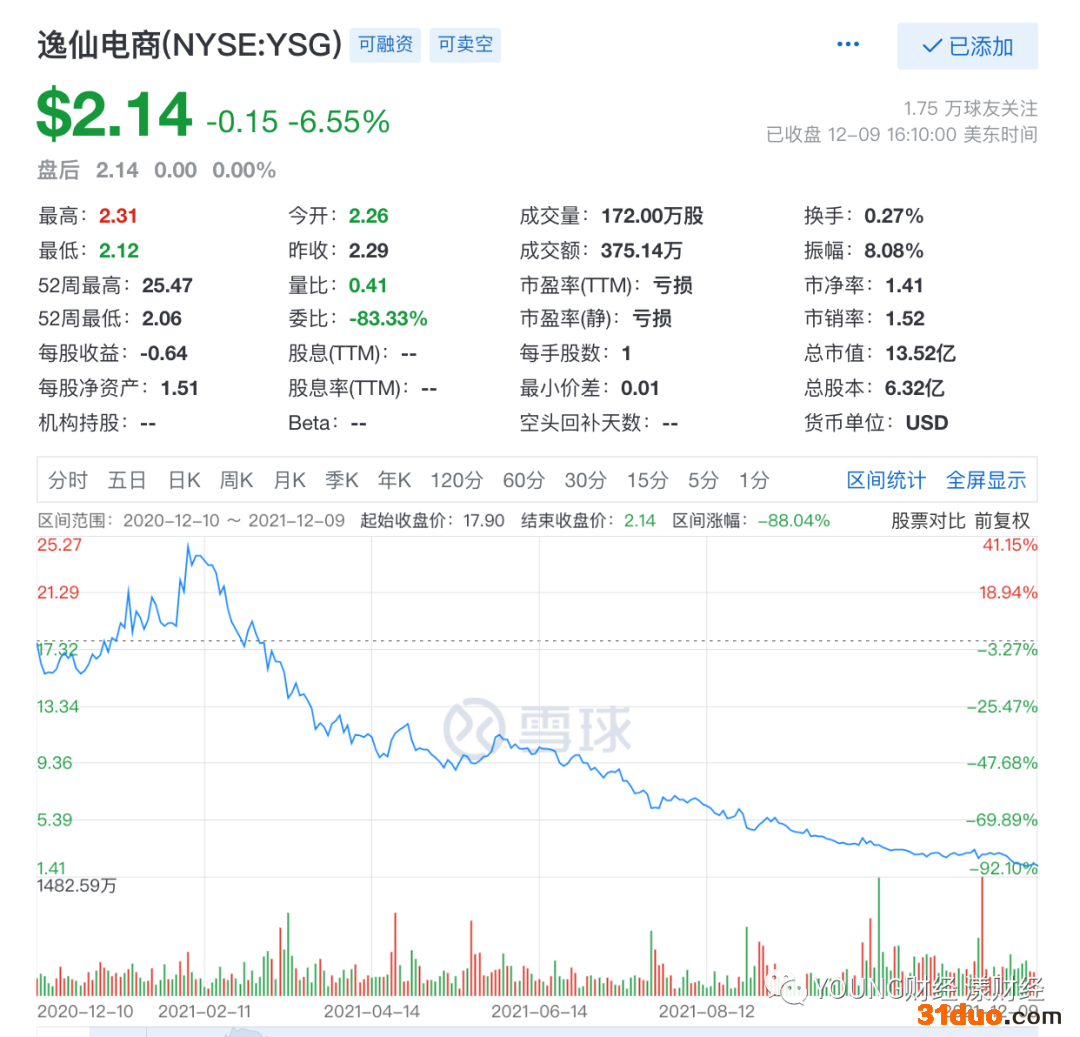Select the 周K chart tab
1080x1037 pixels.
pos(236,481)
